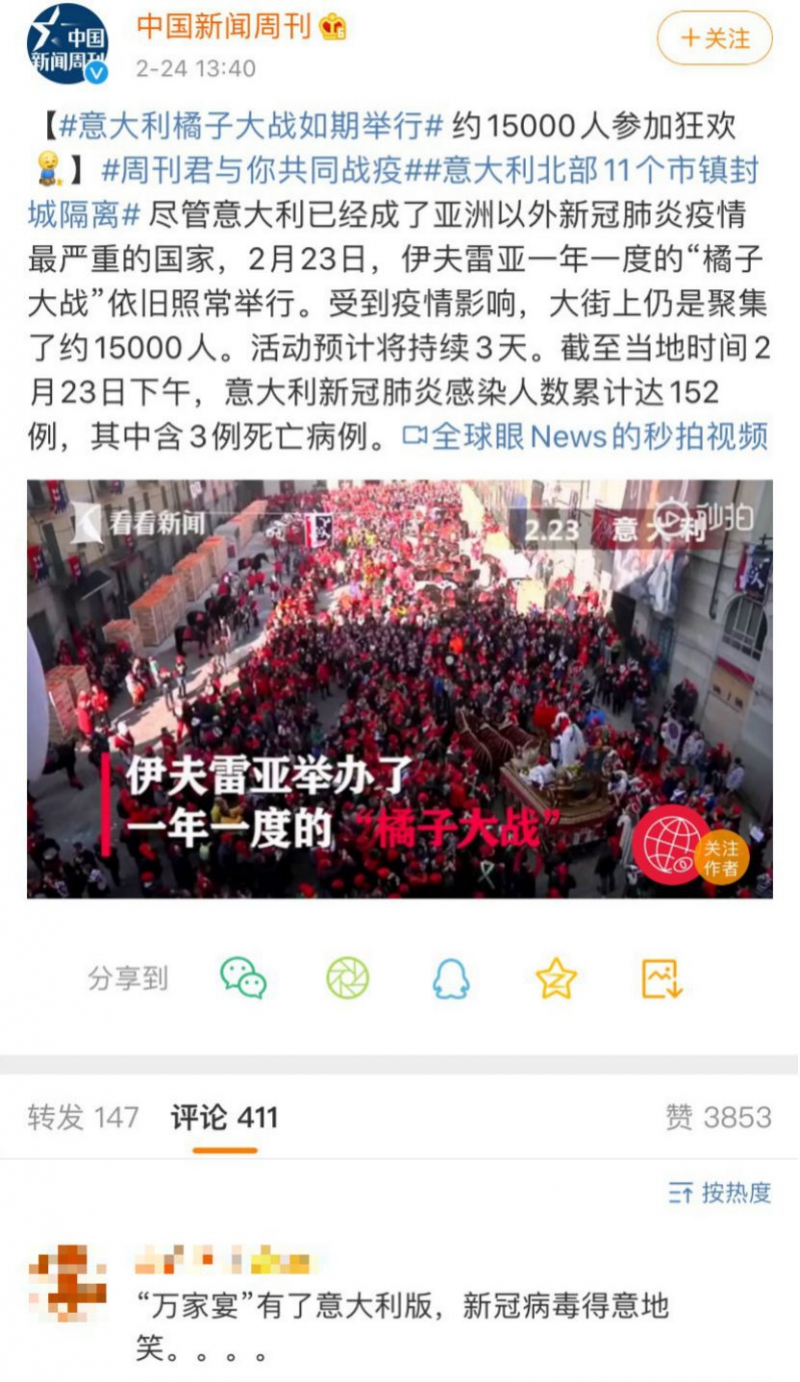Screen dimensions: 800x1382
Task: Open hashtag 意大利橘子大战如期举行
Action: pyautogui.click(x=252, y=126)
